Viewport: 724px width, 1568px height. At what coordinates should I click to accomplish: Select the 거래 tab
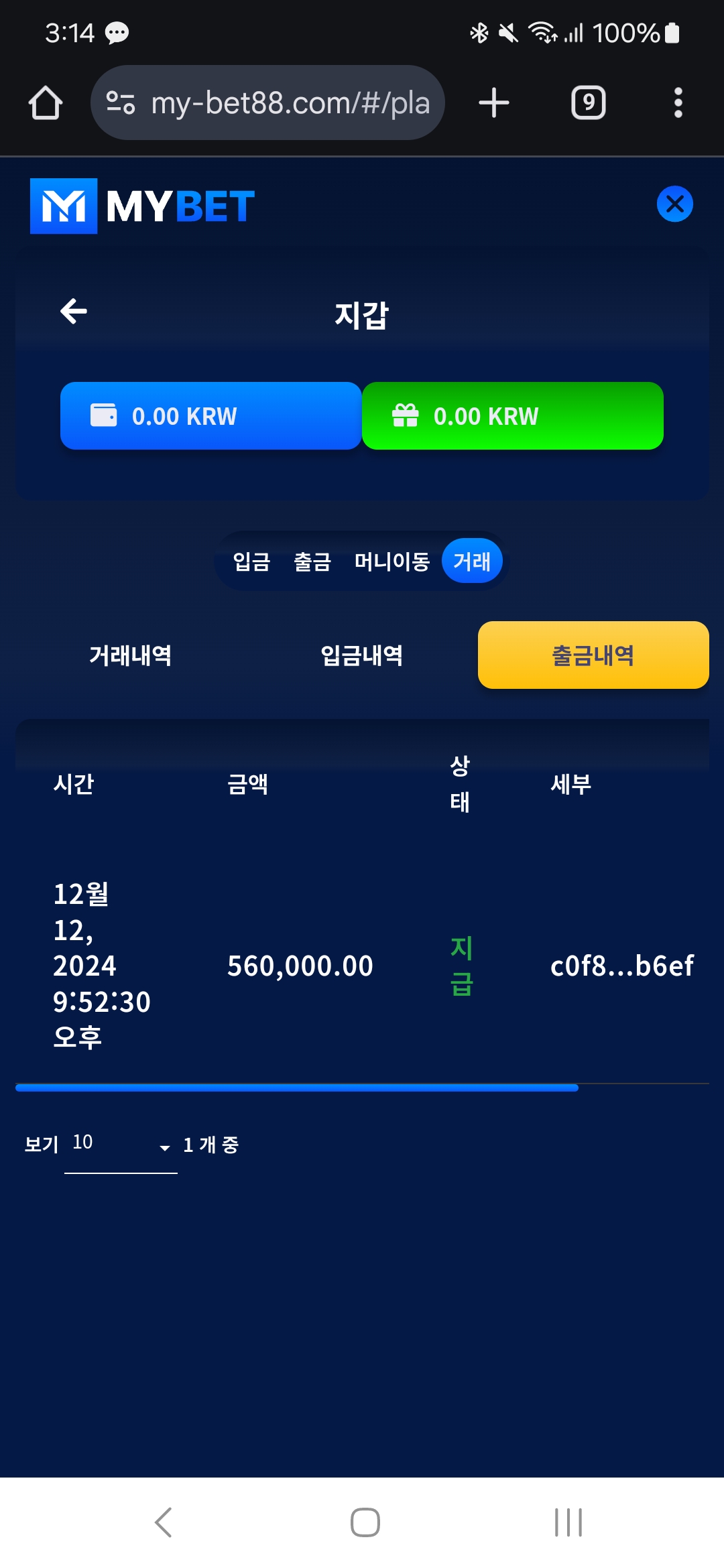coord(472,562)
